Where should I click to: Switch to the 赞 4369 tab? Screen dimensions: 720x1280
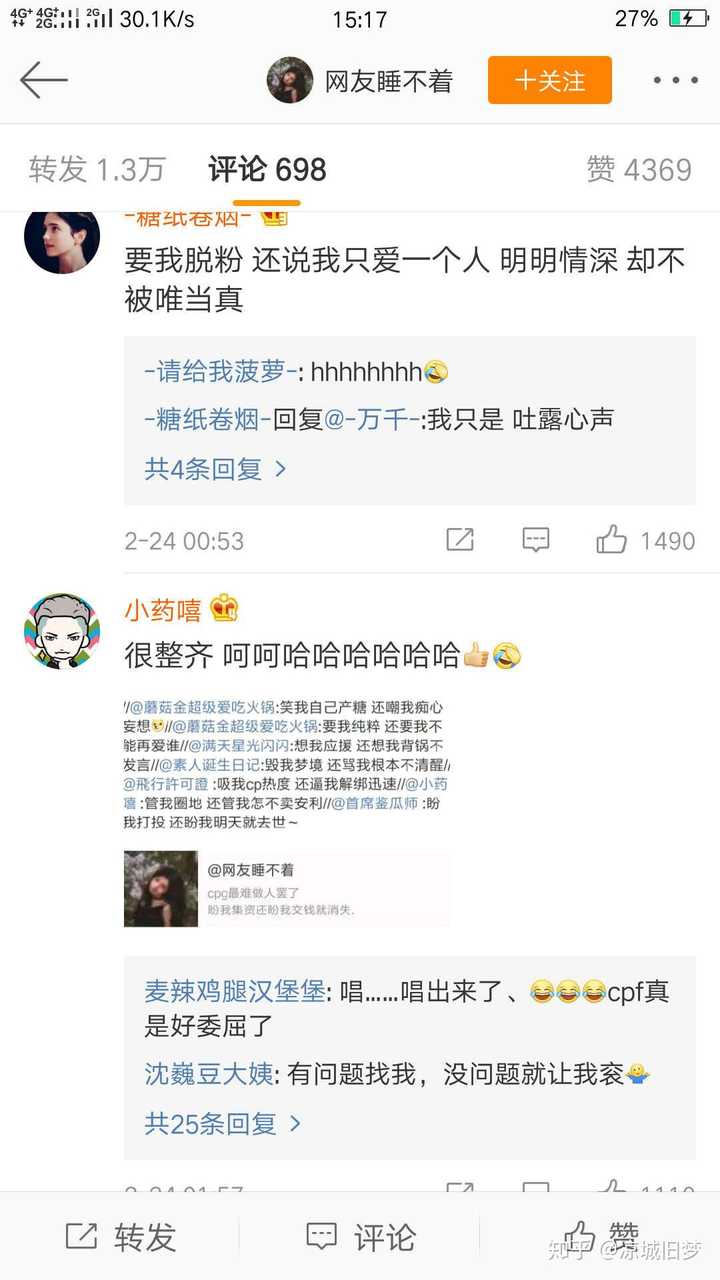pyautogui.click(x=639, y=169)
